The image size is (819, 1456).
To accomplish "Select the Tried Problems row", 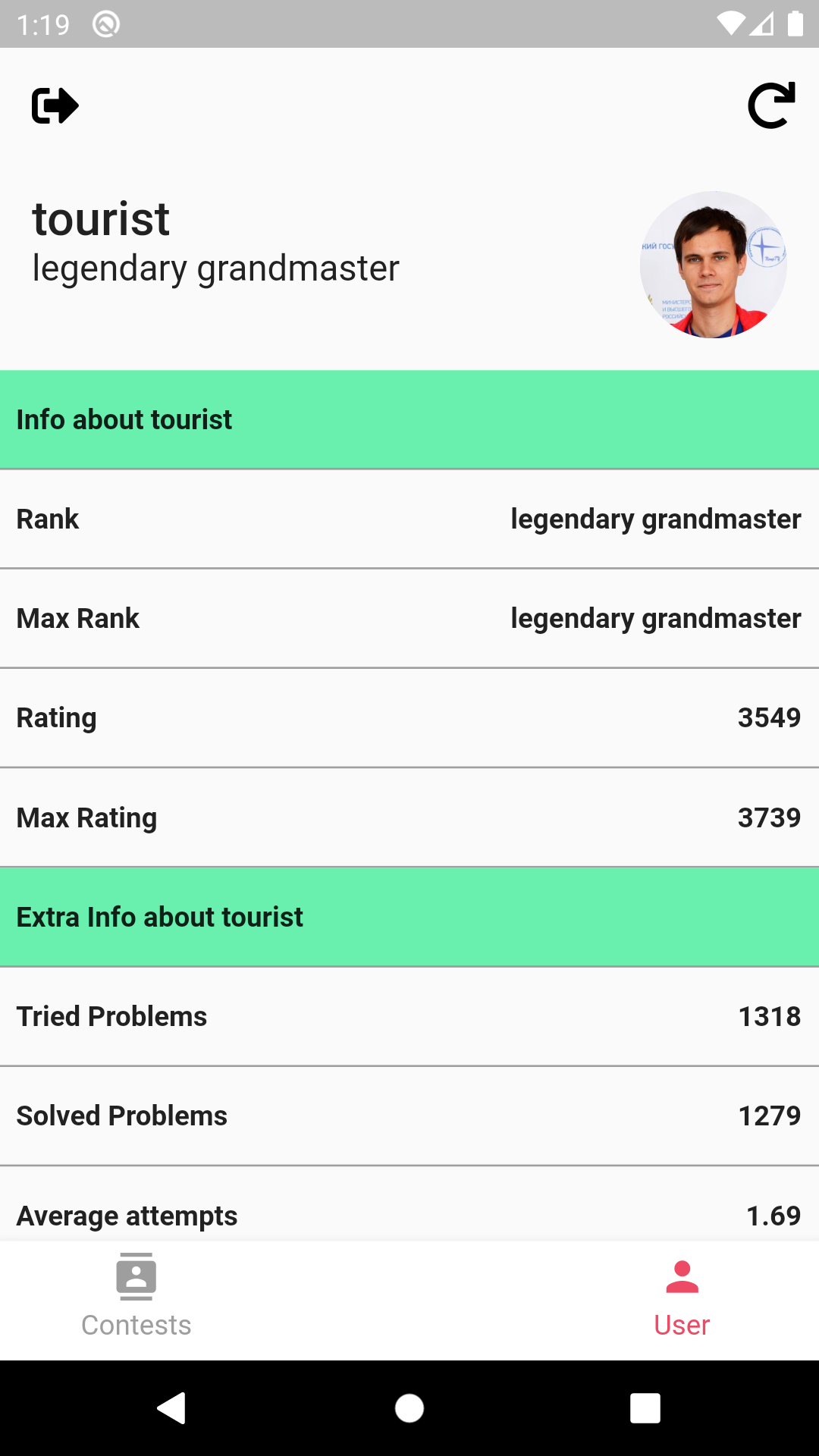I will click(409, 1015).
